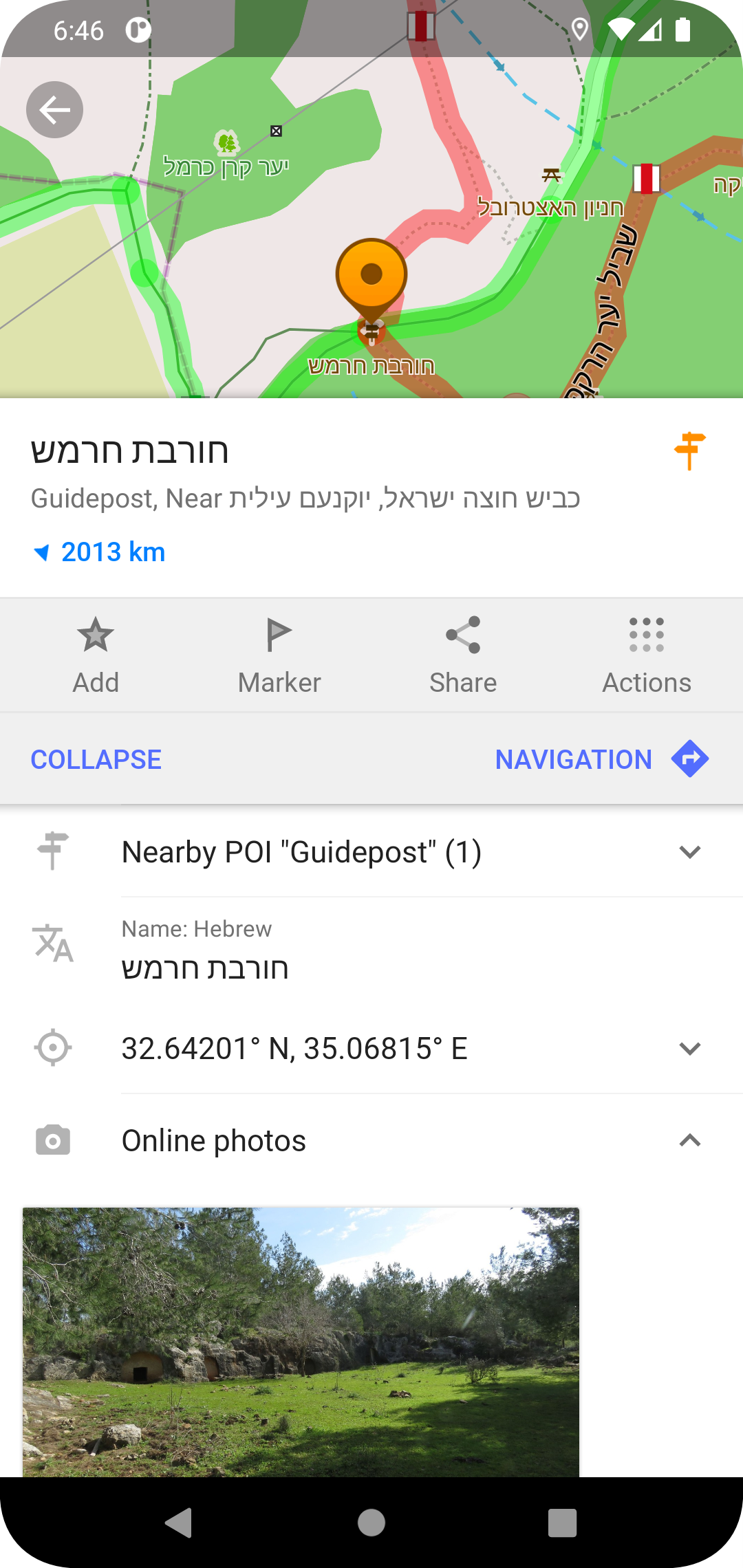Expand the coordinates format dropdown
Viewport: 743px width, 1568px height.
[x=691, y=1047]
